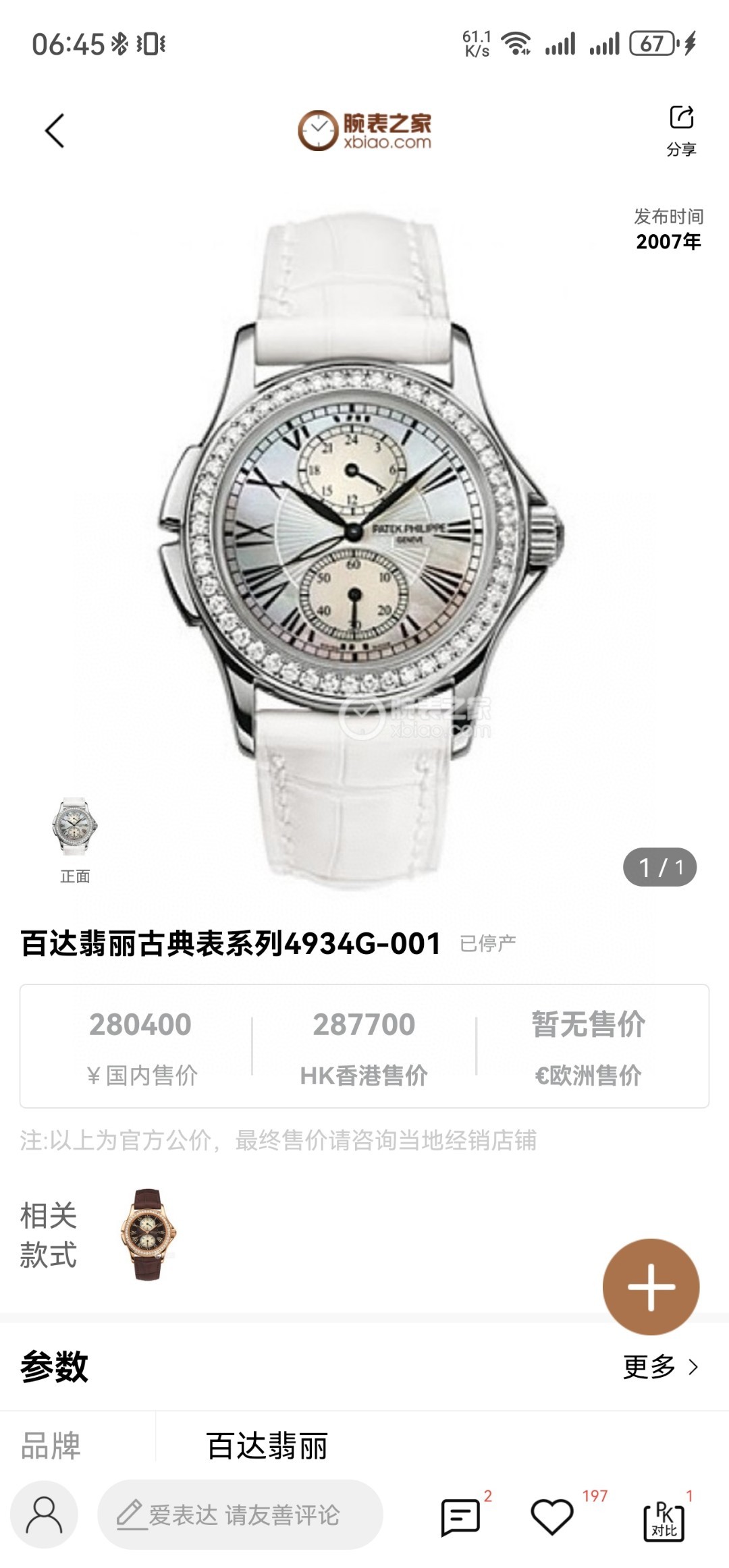Open the related brown-strap watch model
The width and height of the screenshot is (729, 1568).
[x=148, y=1234]
